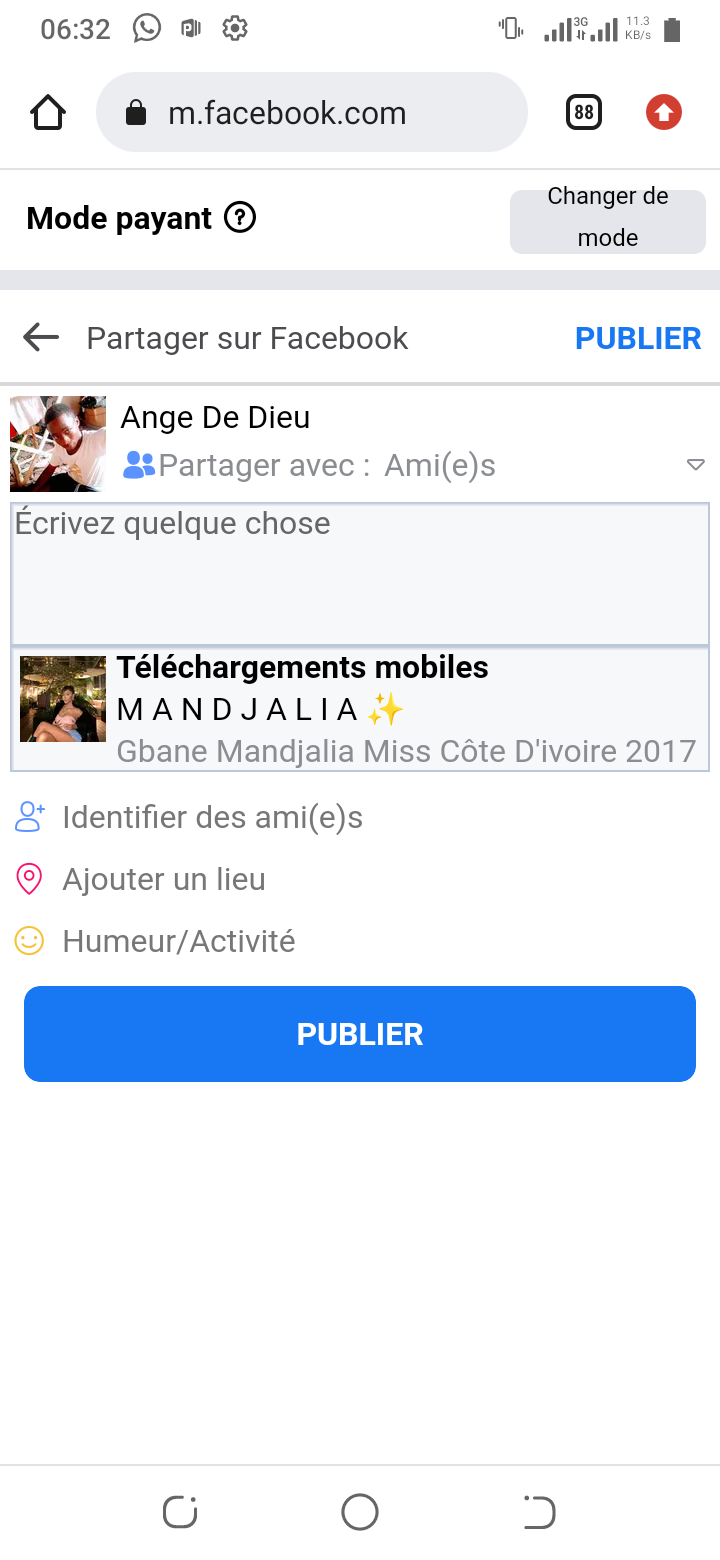720x1560 pixels.
Task: Tap PUBLIER in the top header
Action: (638, 338)
